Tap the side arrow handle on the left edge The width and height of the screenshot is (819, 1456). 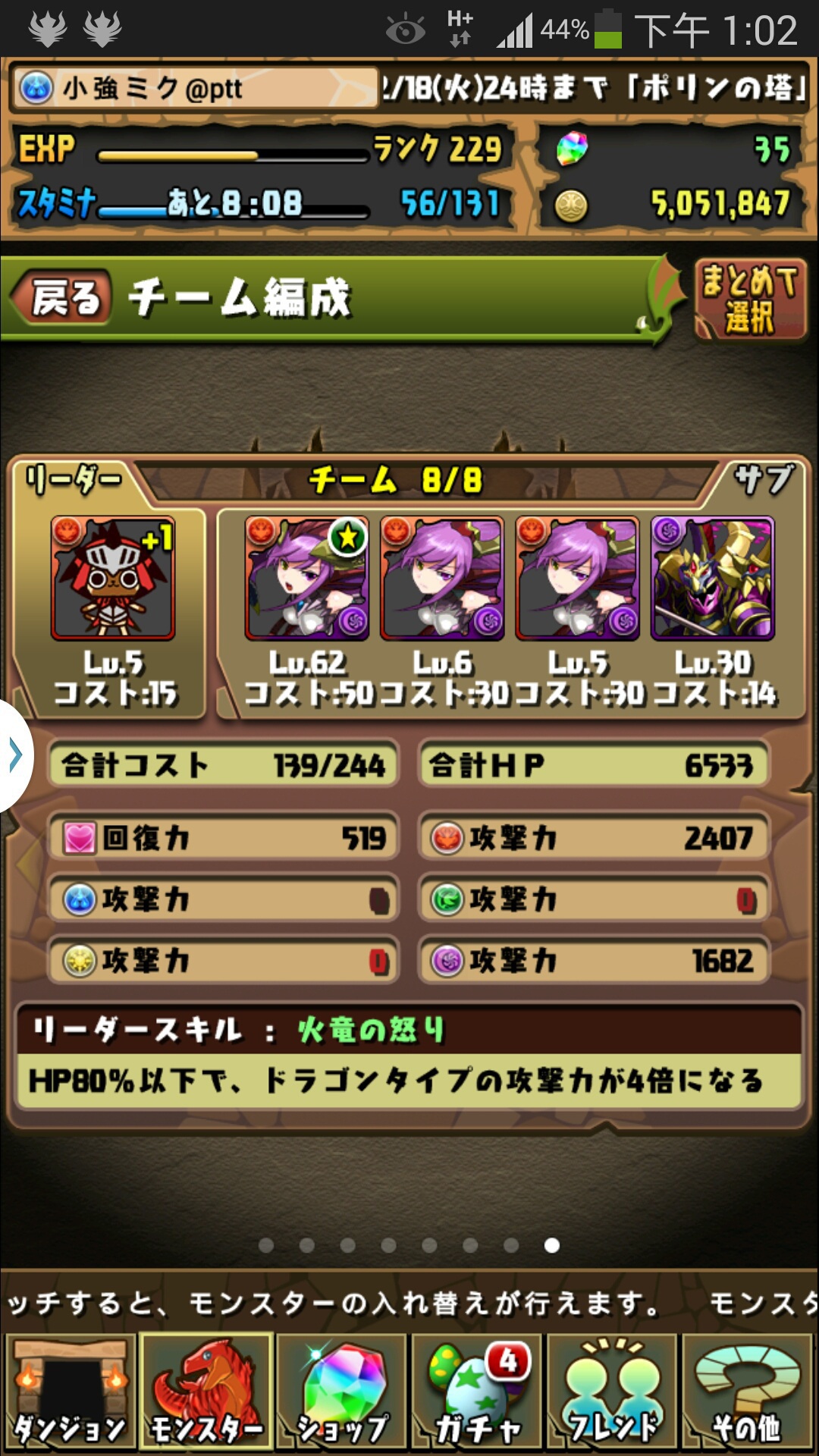click(x=15, y=755)
